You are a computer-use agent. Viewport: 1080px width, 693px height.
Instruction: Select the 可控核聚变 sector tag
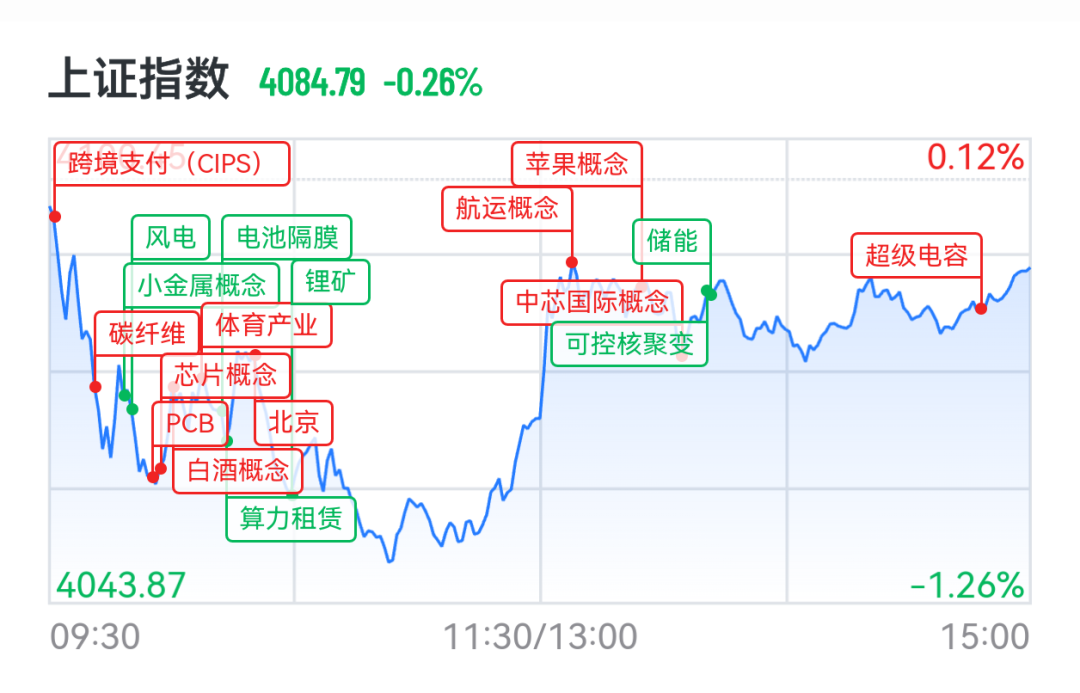[x=630, y=343]
